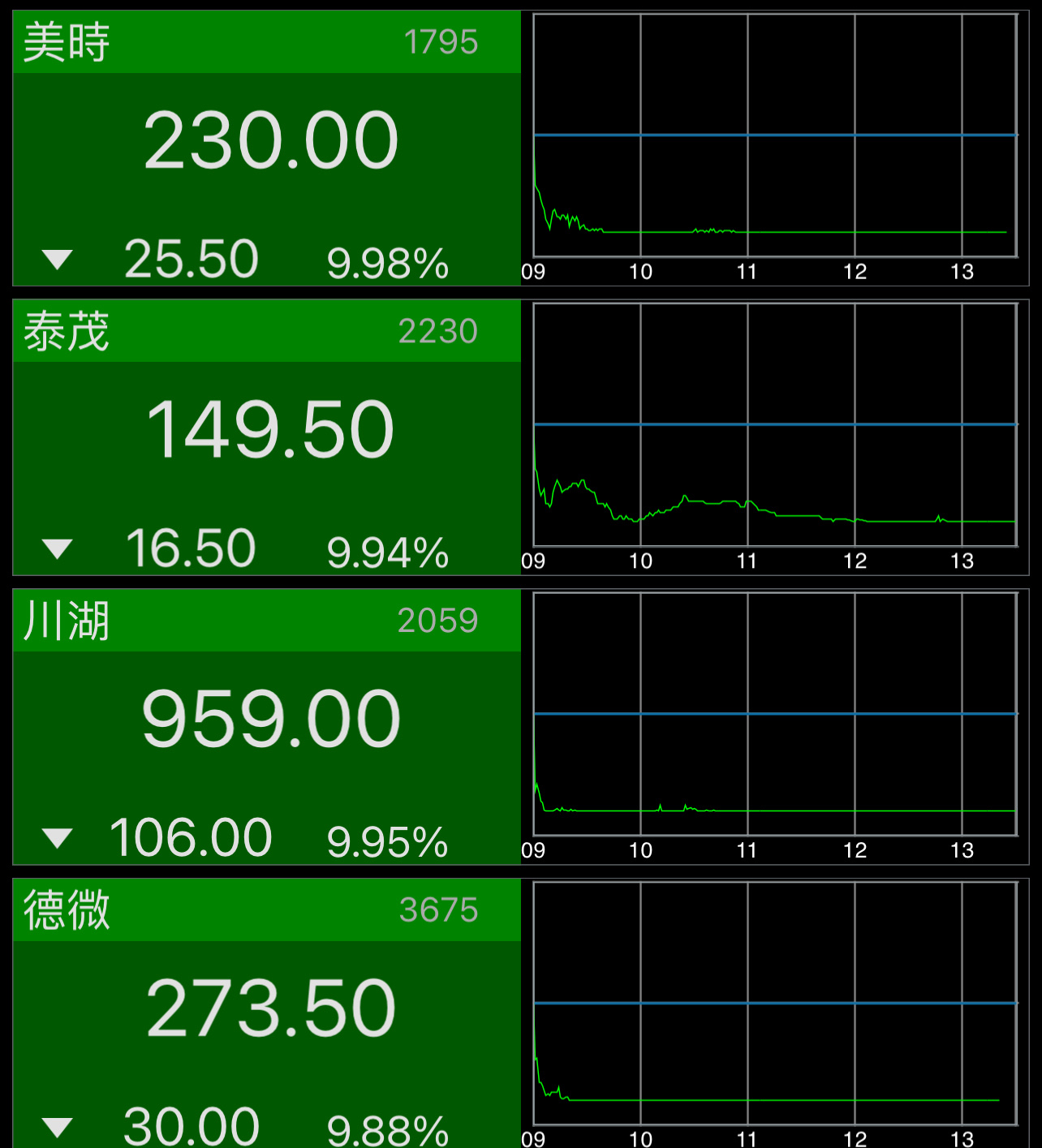
Task: Select the 川湖 2059 stock row
Action: (267, 726)
